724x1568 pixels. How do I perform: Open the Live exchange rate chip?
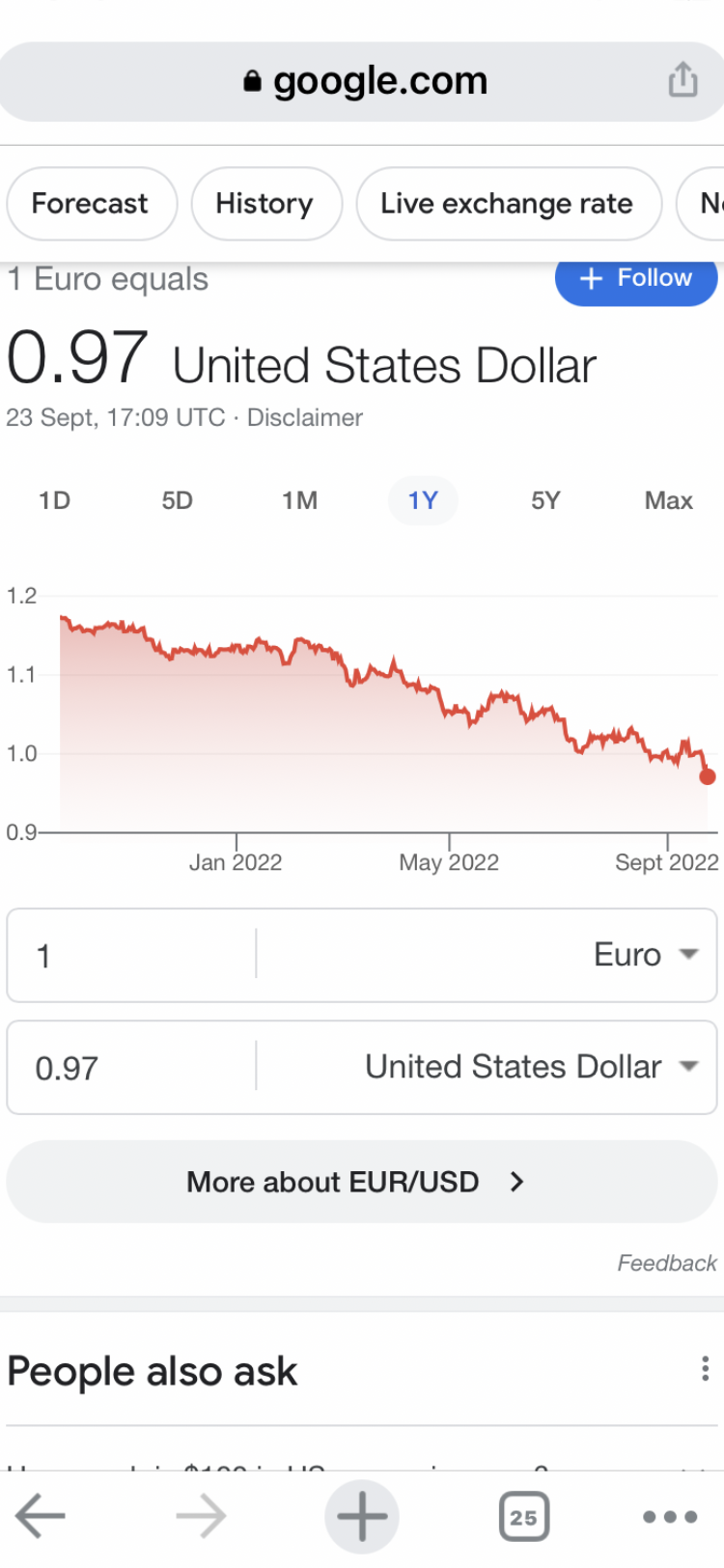(508, 204)
